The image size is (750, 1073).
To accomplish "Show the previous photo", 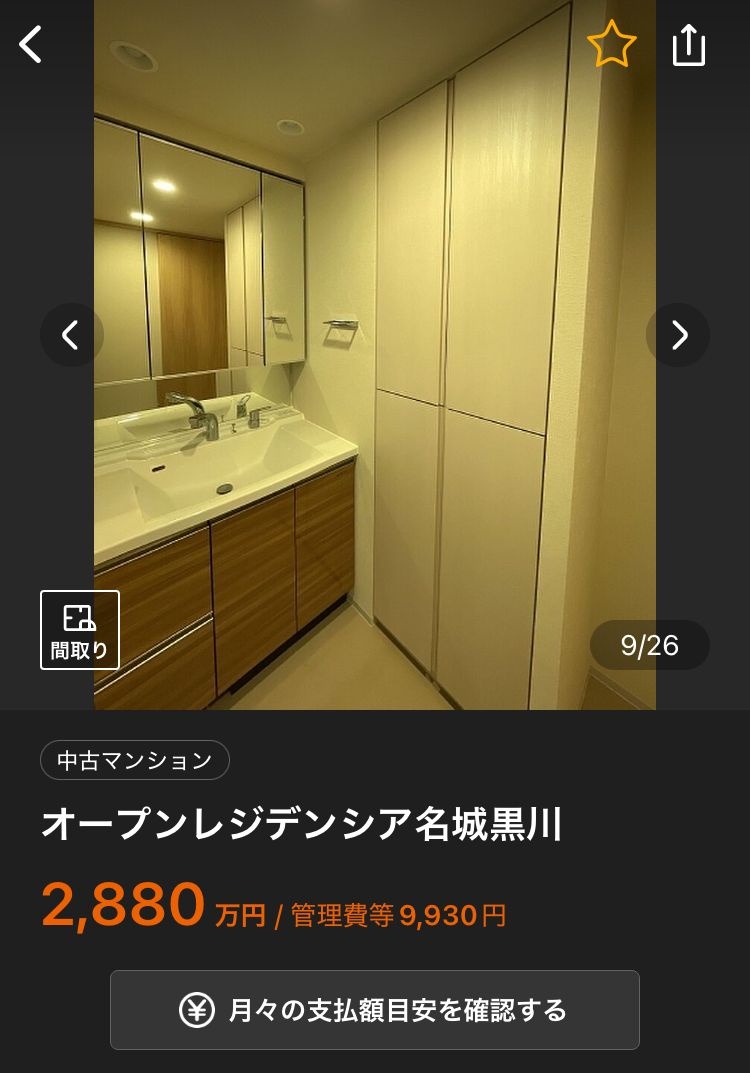I will (71, 335).
